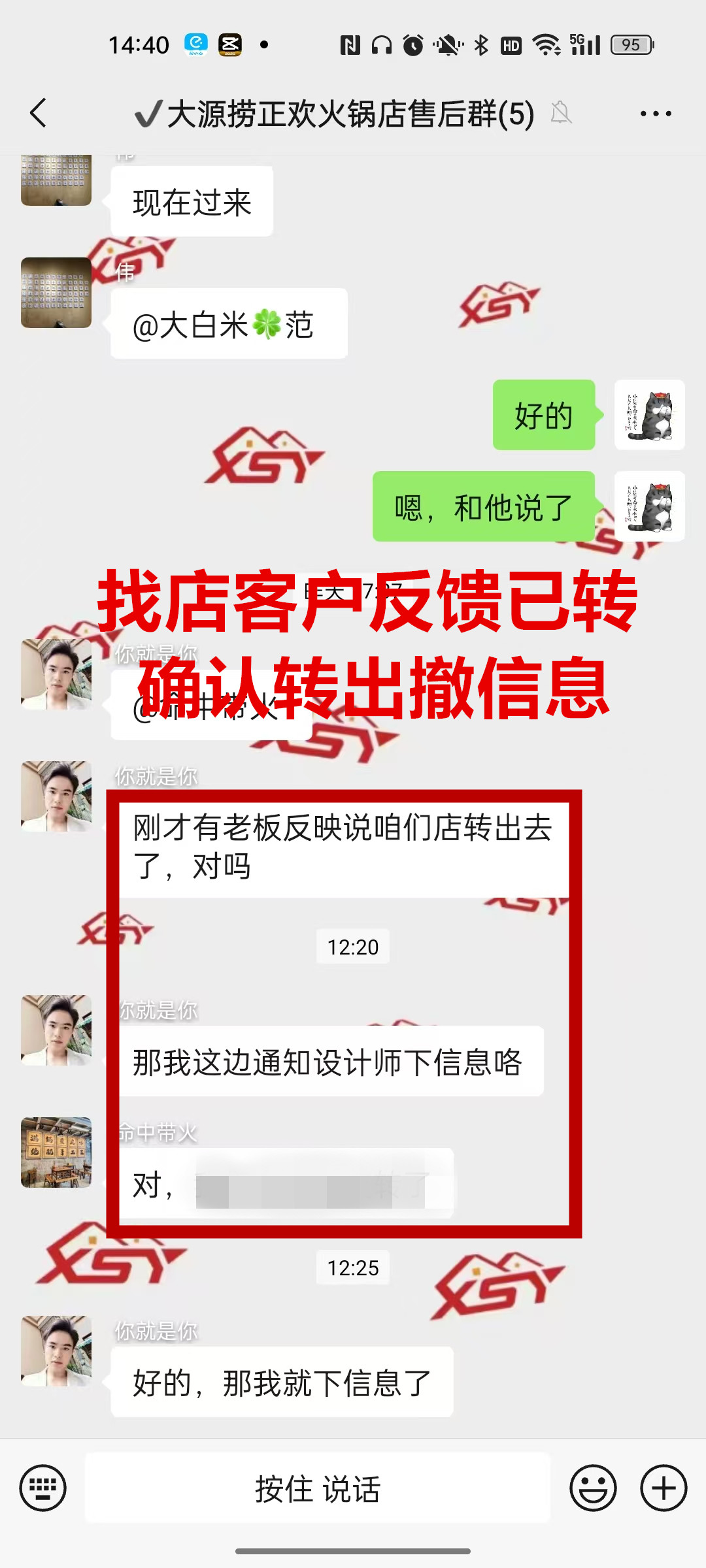Open 命中带火's storefront avatar

tap(56, 1152)
